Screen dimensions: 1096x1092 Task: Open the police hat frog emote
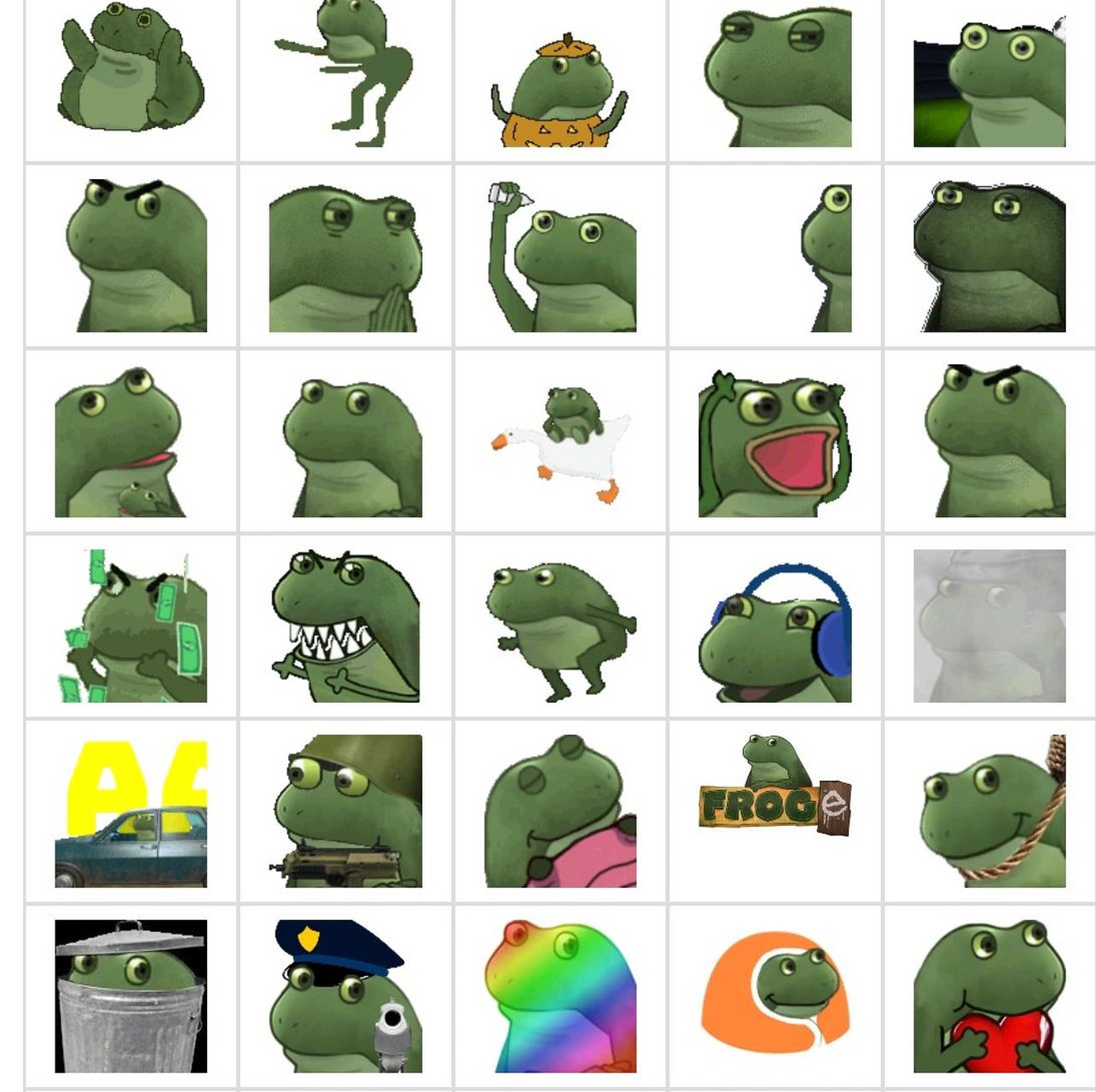[x=345, y=996]
